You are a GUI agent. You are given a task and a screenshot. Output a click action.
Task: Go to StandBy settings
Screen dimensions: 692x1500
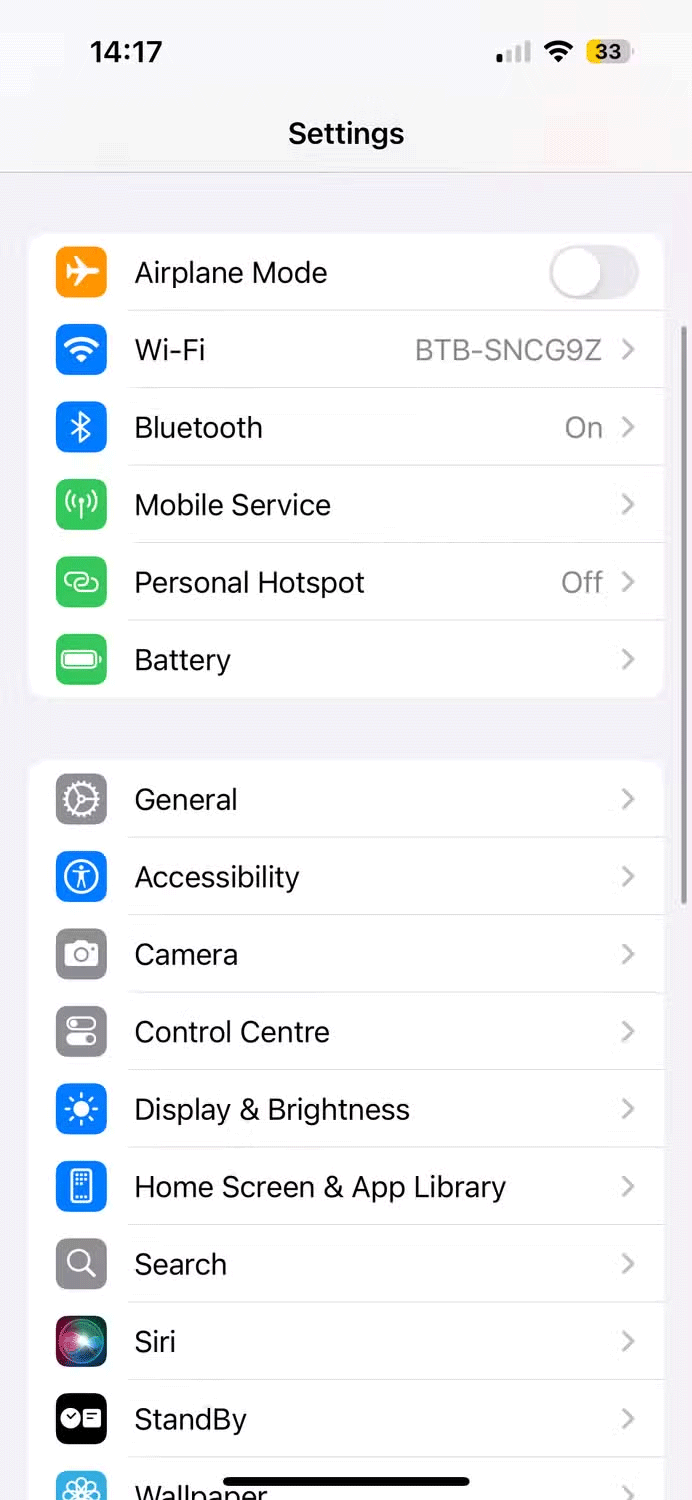tap(345, 1419)
